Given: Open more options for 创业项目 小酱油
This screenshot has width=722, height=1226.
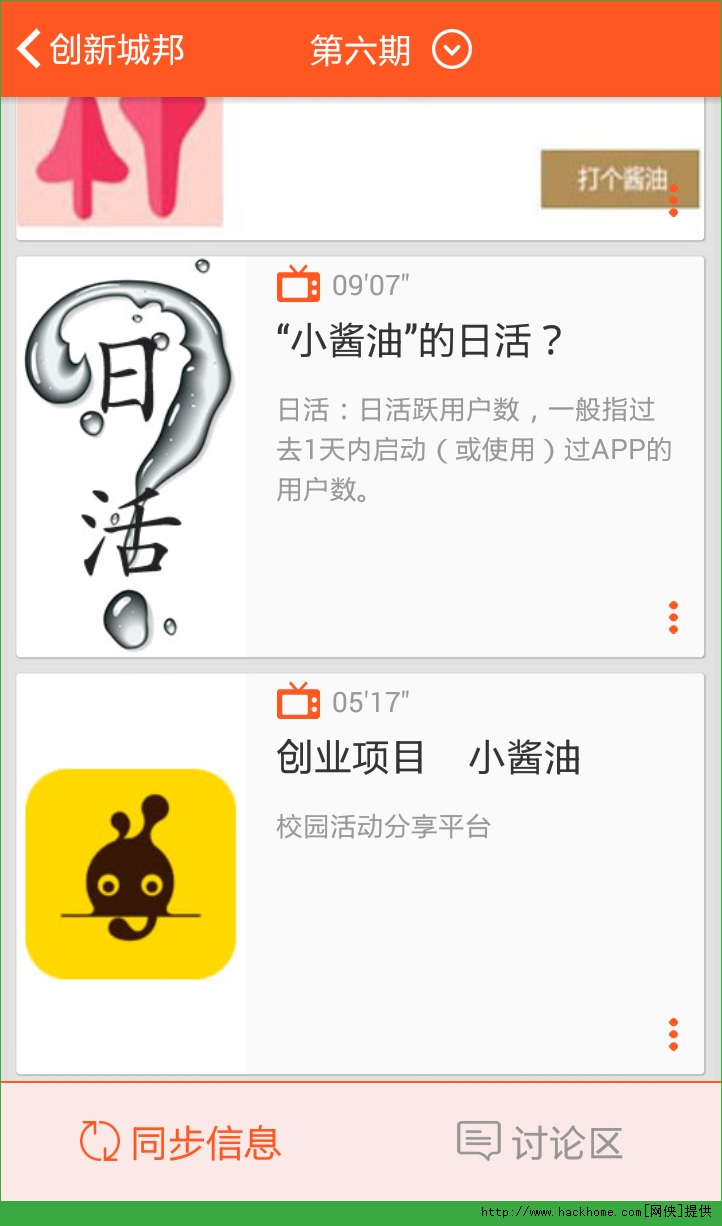Looking at the screenshot, I should point(673,1034).
